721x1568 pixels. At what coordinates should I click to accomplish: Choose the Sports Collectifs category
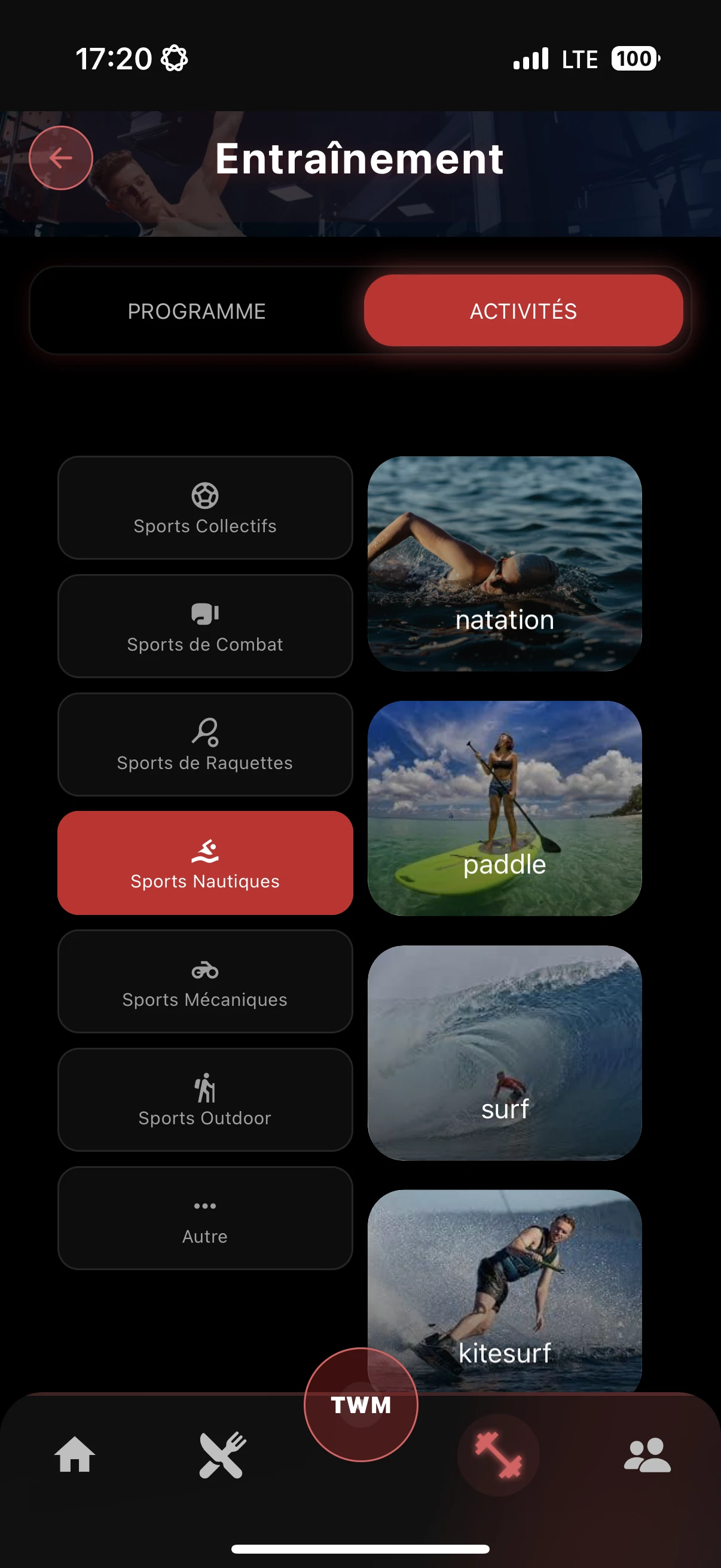pyautogui.click(x=205, y=508)
